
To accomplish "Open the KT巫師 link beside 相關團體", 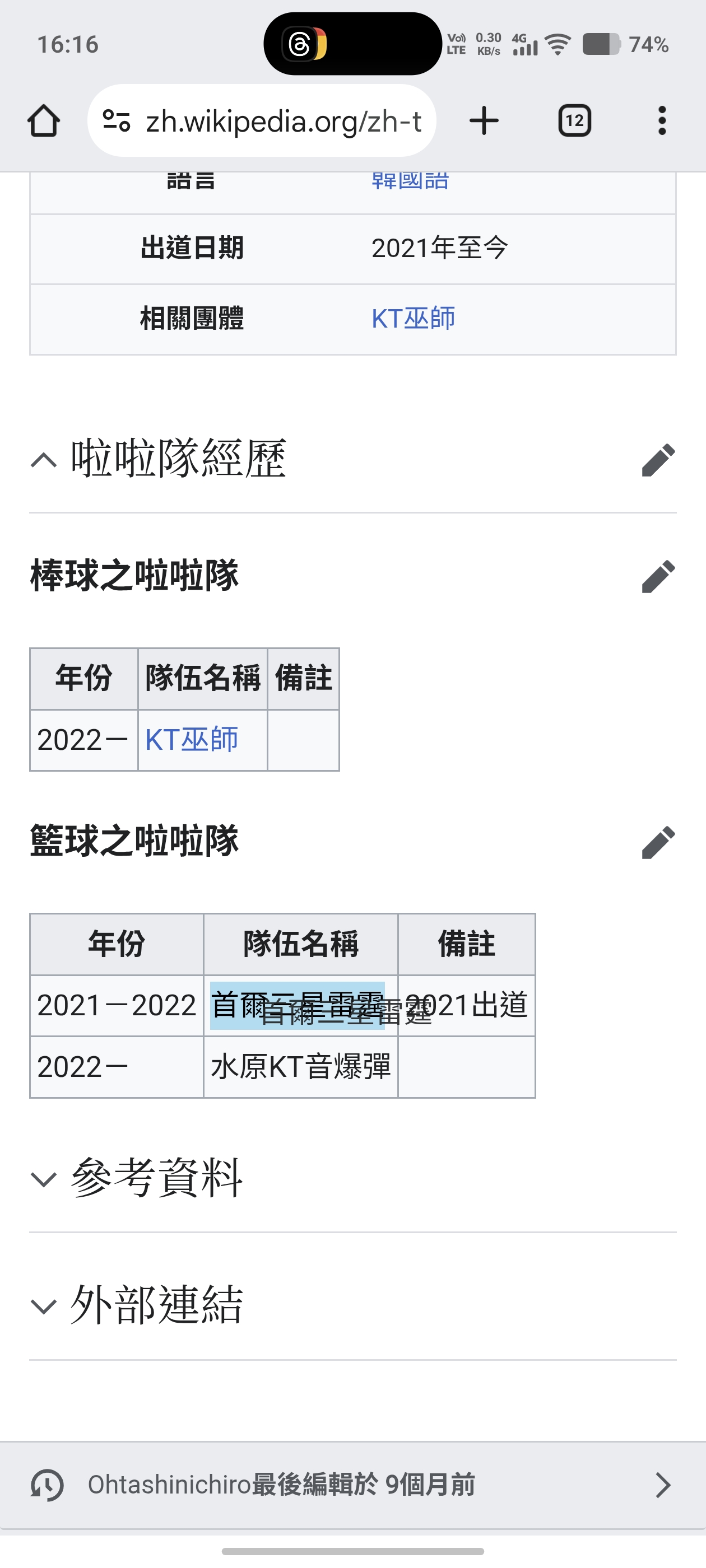I will click(x=413, y=318).
